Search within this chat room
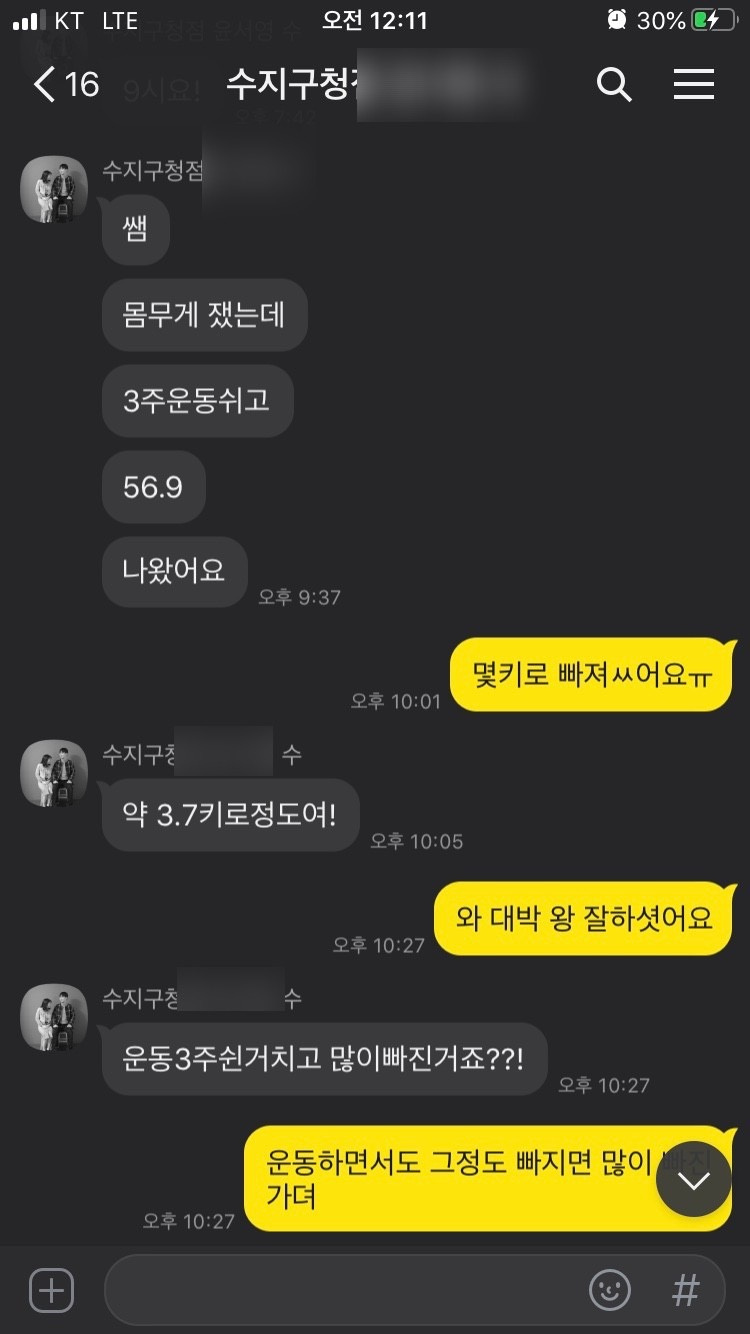Screen dimensions: 750x1334 click(614, 85)
